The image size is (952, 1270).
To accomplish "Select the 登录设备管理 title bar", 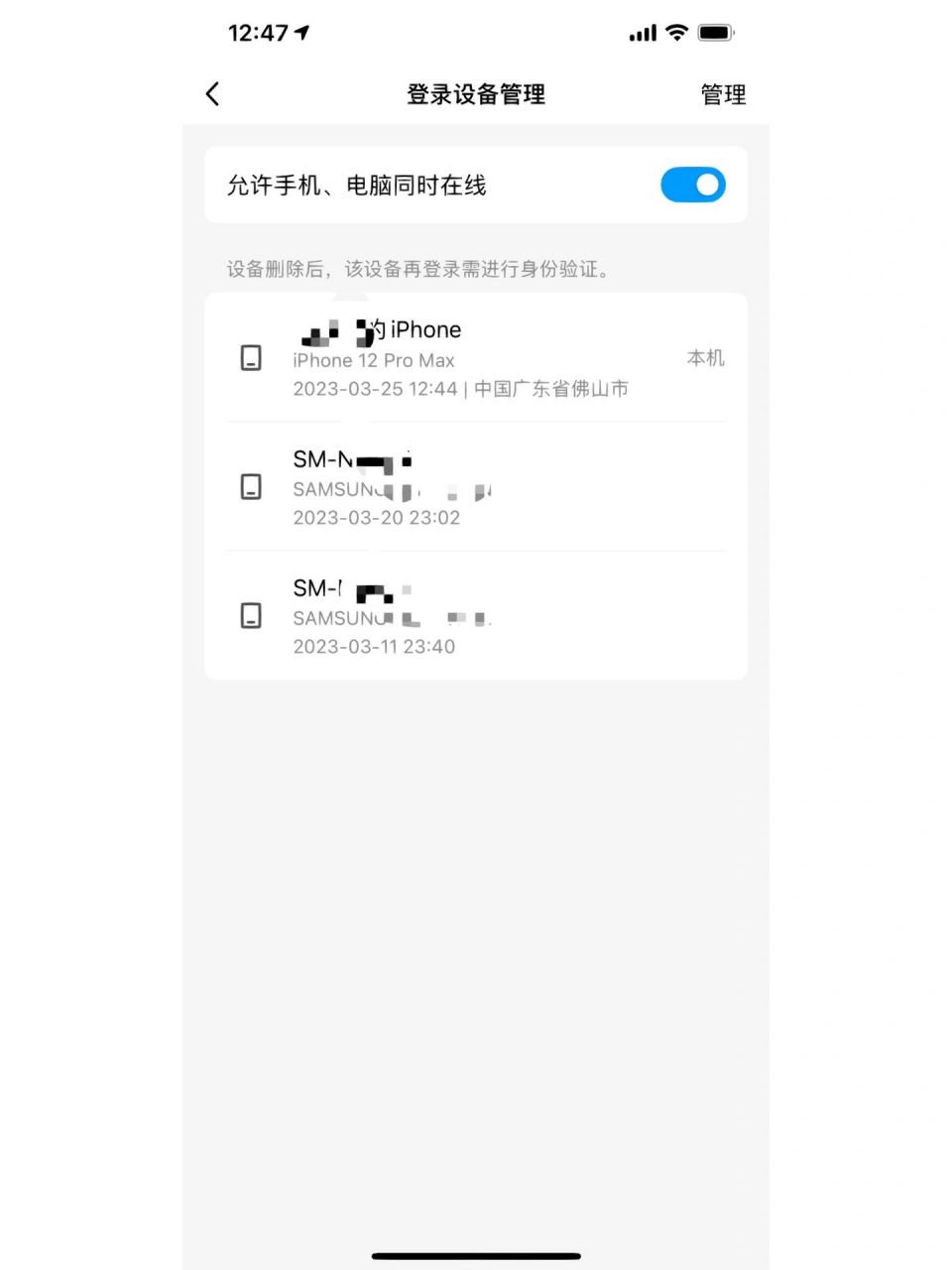I will (475, 94).
